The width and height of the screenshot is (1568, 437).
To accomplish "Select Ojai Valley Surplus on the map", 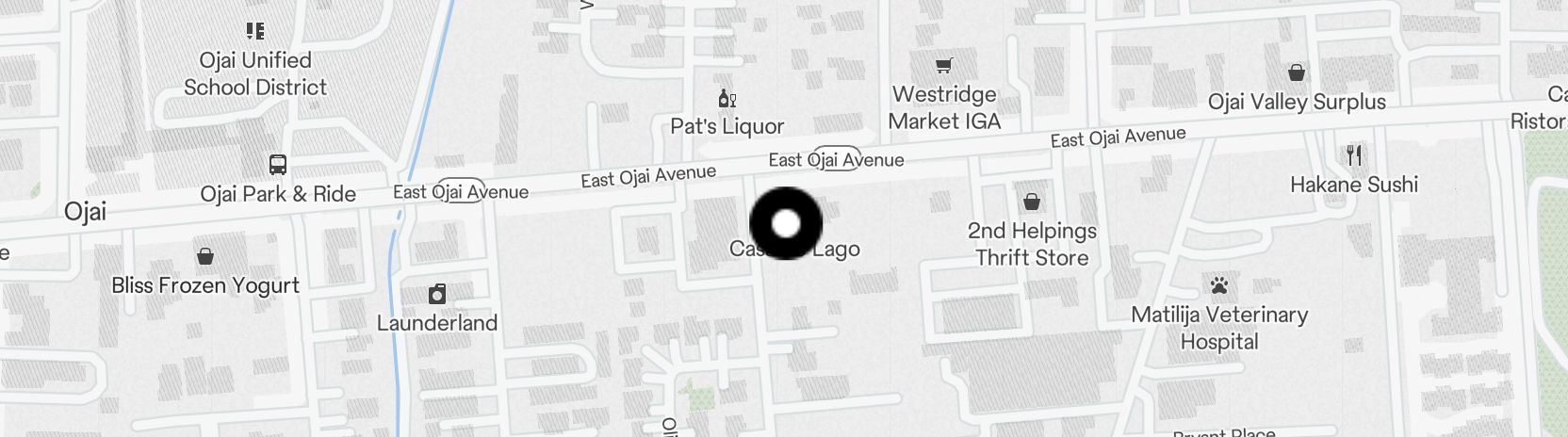I will (x=1297, y=73).
